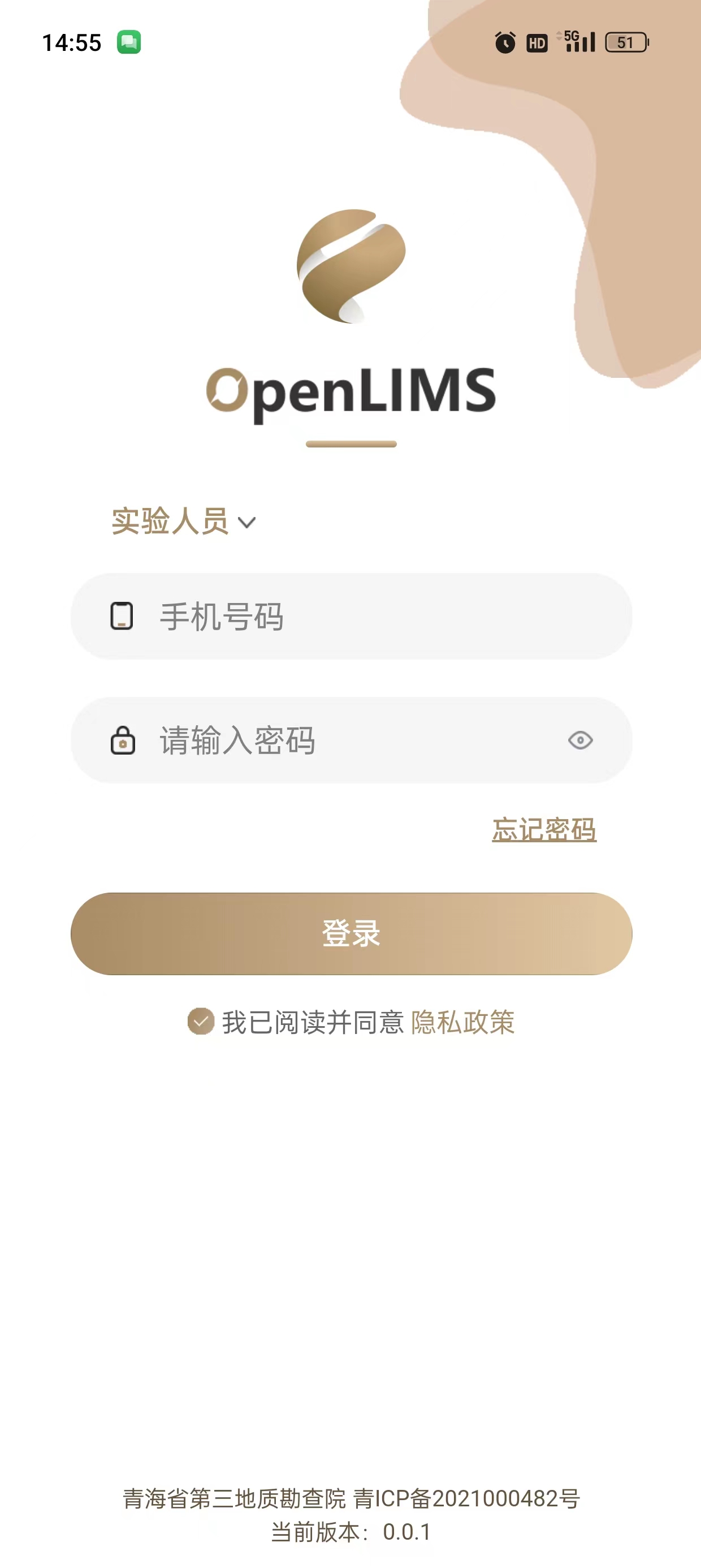Uncheck the 我已阅读并同意 agreement checkbox

pos(201,1022)
